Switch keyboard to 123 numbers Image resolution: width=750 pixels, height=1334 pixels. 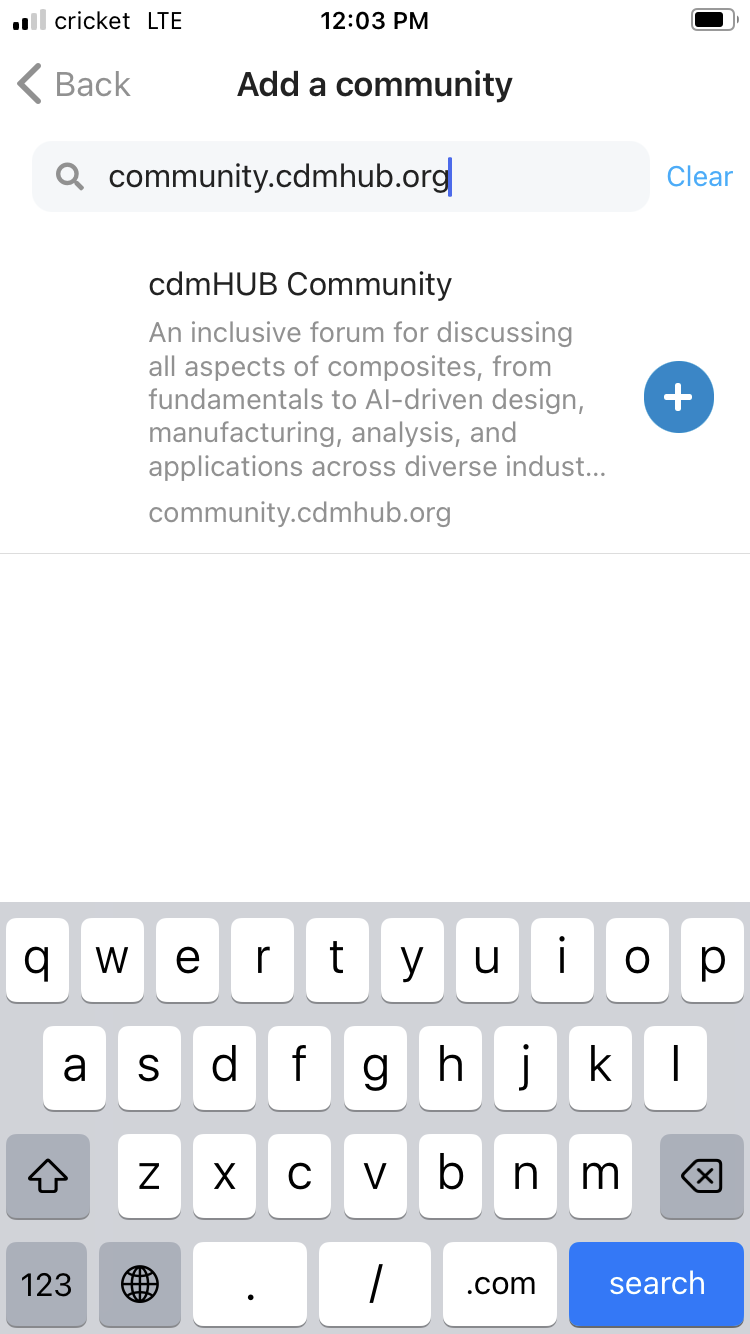tap(47, 1284)
